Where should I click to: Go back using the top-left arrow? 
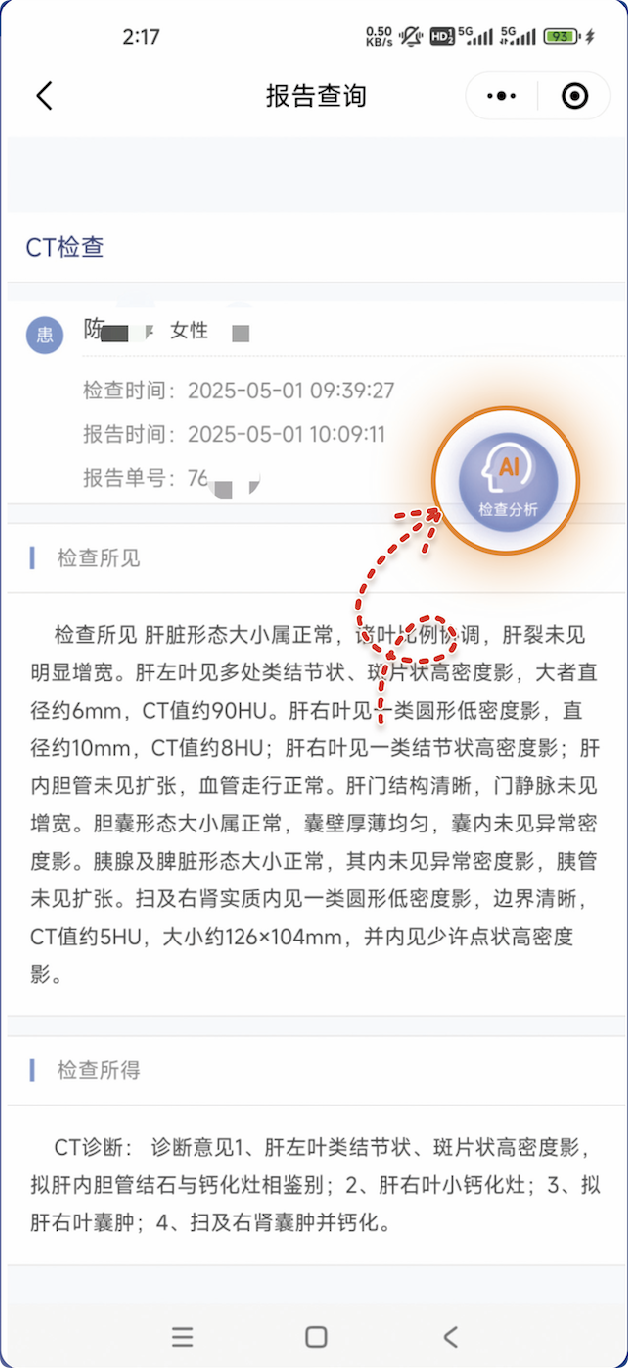coord(44,96)
